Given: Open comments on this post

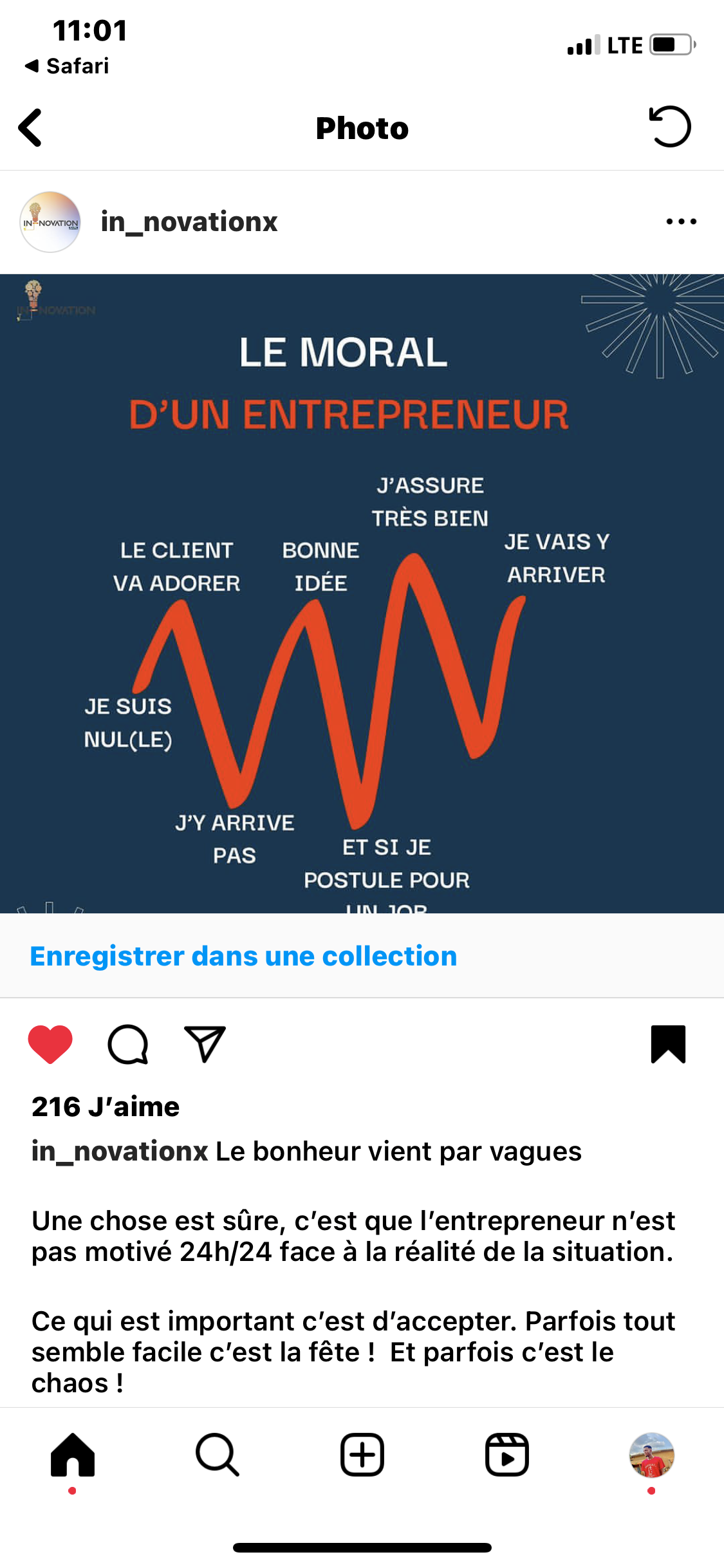Looking at the screenshot, I should (x=128, y=1043).
